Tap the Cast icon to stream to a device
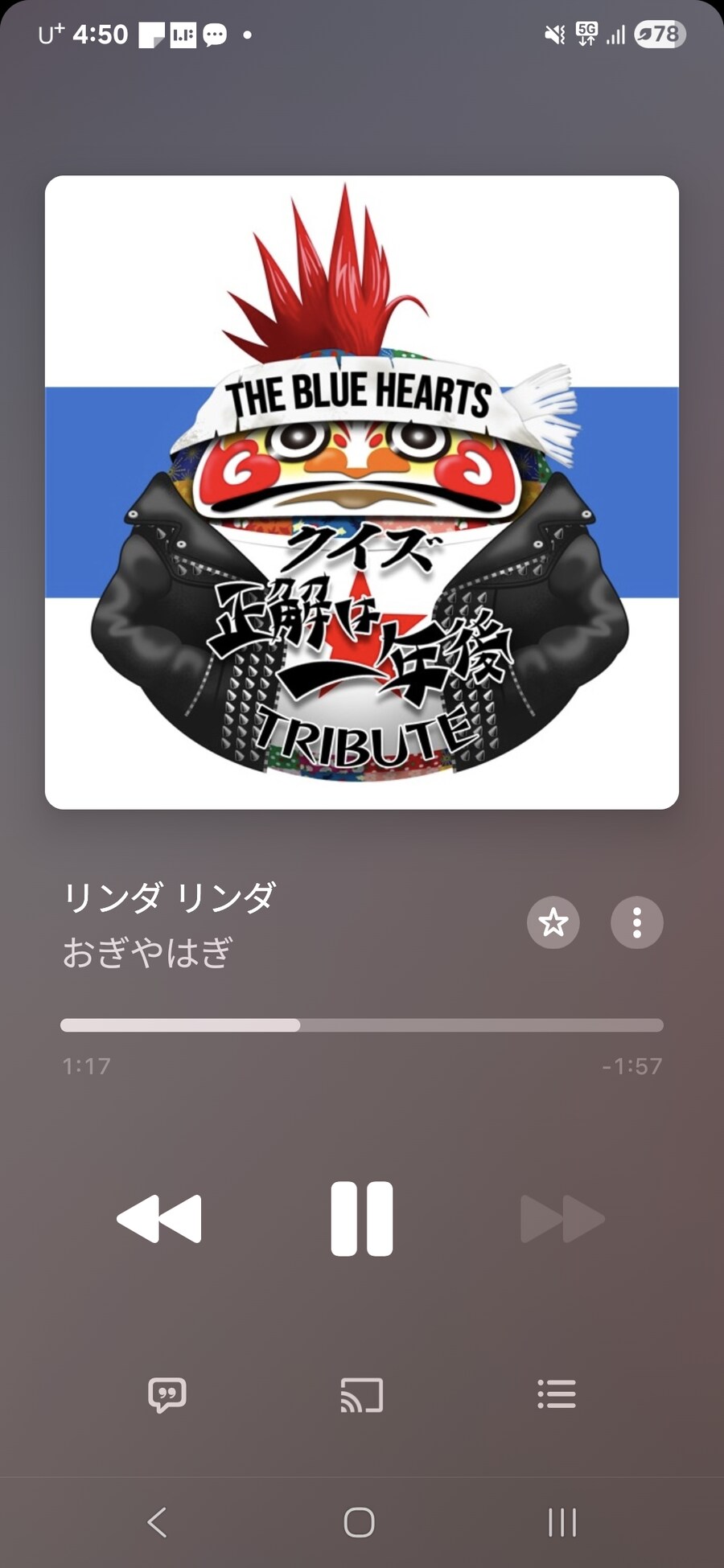 (361, 1393)
